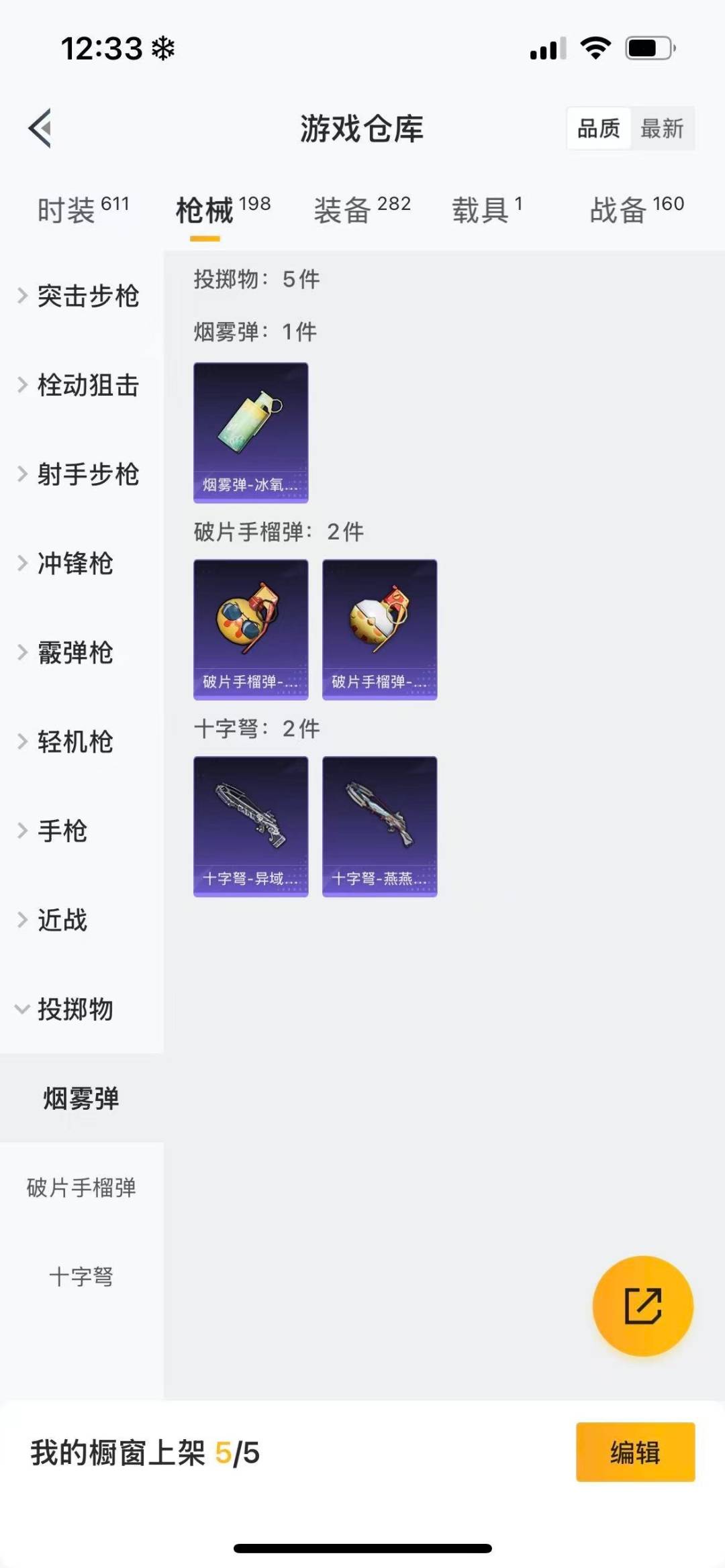Switch sorting to 最新 newest
725x1568 pixels.
point(661,127)
